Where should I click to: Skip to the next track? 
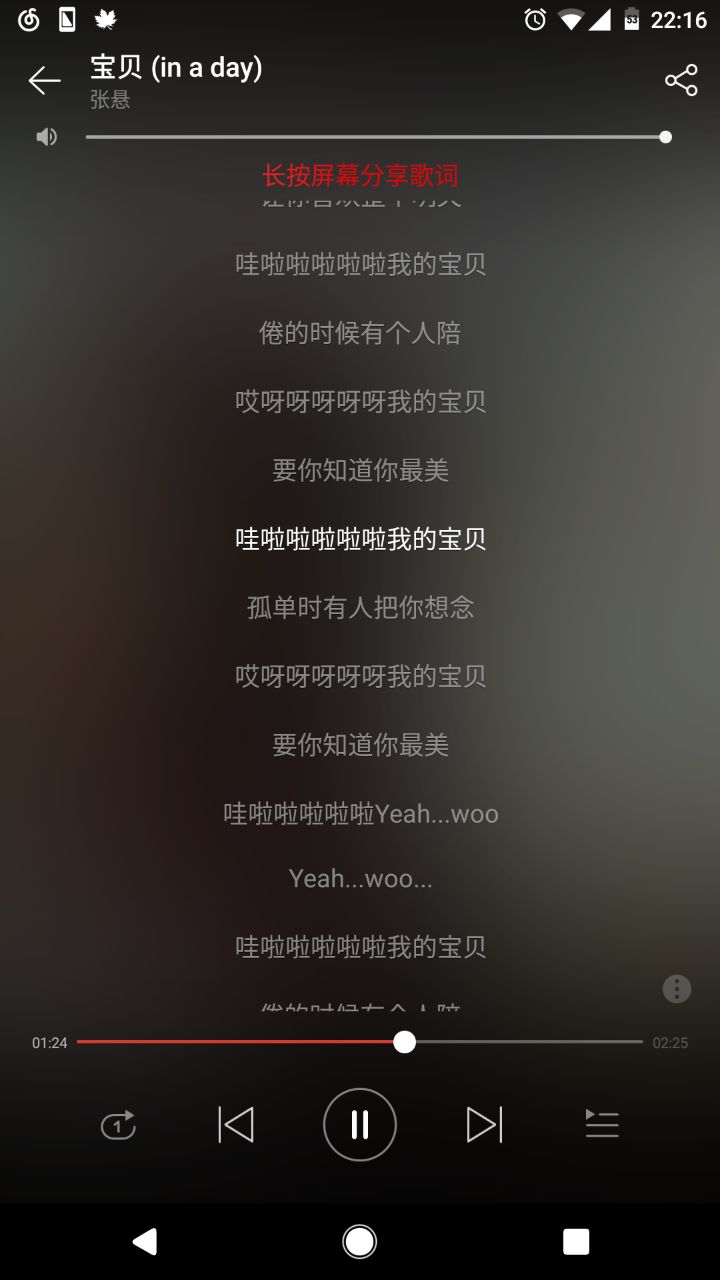pos(484,1125)
